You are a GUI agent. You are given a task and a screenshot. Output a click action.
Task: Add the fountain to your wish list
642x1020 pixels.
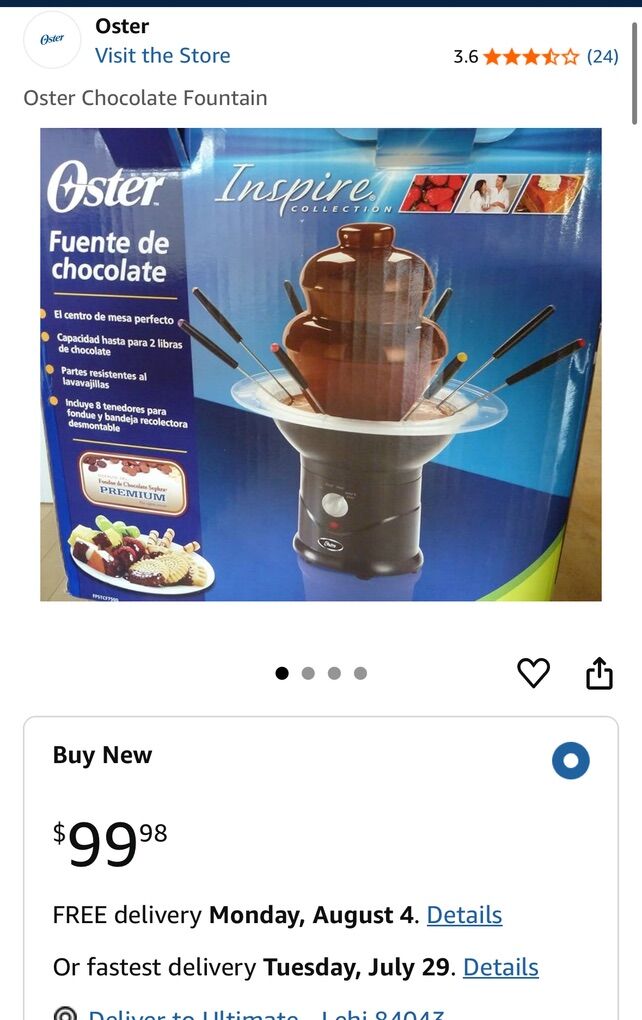coord(533,674)
